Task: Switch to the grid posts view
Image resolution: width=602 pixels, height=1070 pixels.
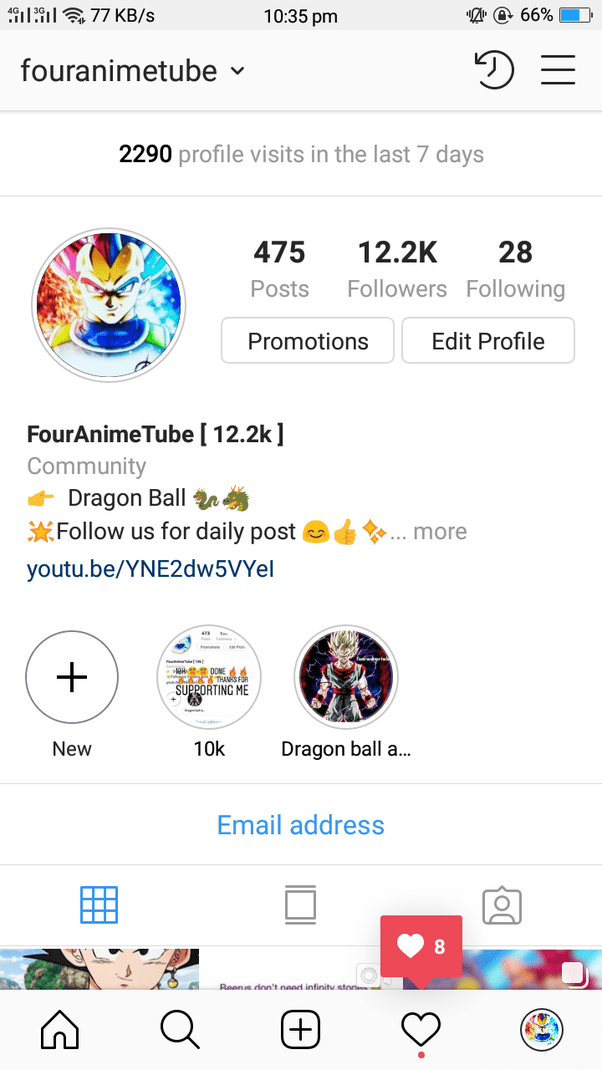Action: click(x=99, y=905)
